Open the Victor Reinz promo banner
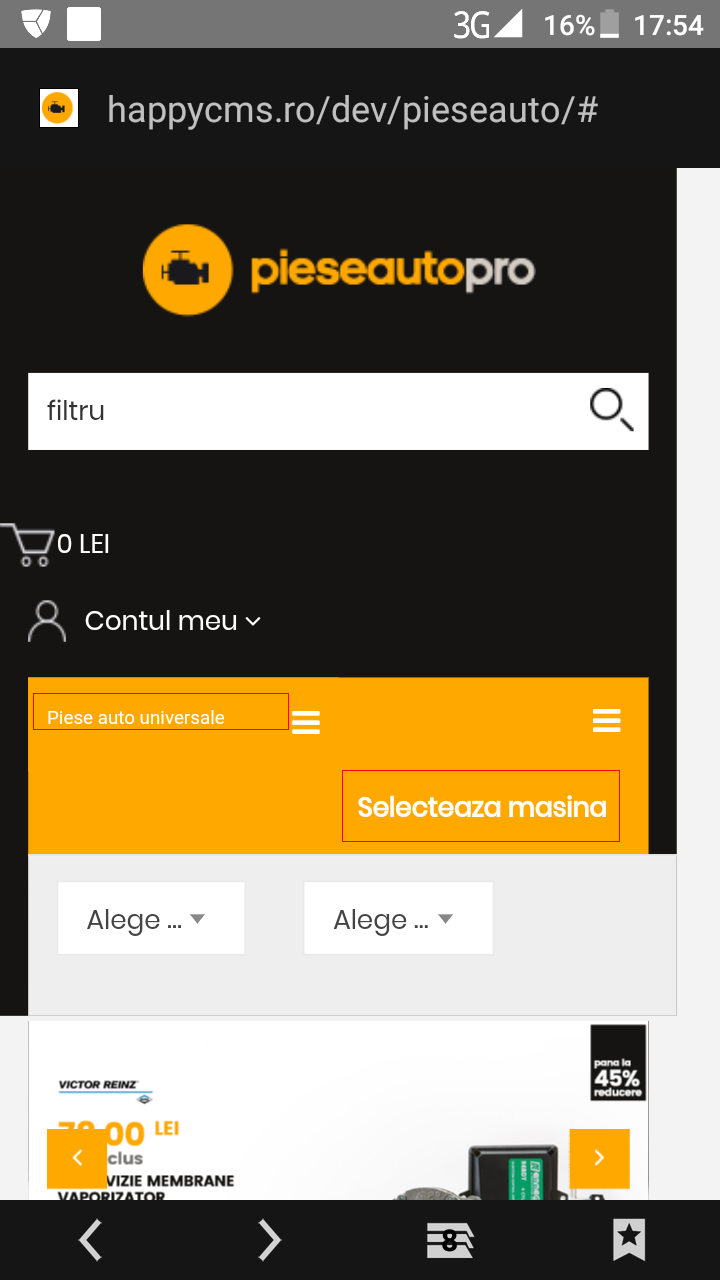This screenshot has width=720, height=1280. click(338, 1110)
